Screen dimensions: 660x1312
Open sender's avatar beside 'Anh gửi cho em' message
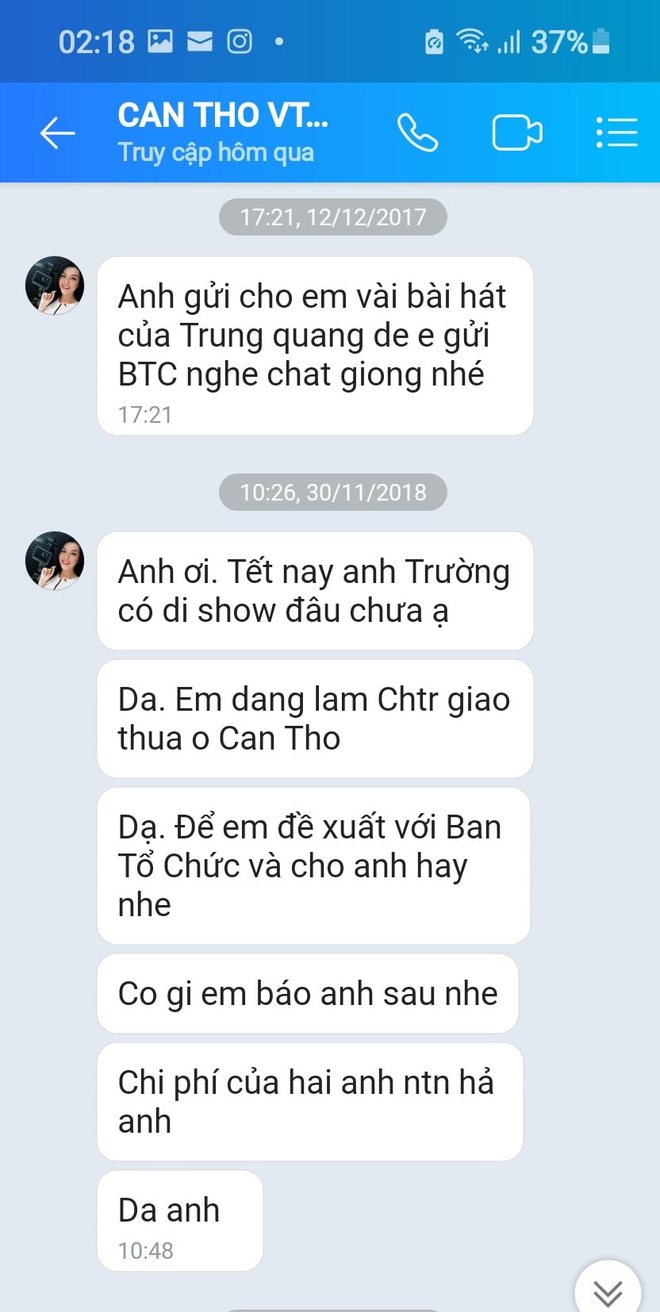pyautogui.click(x=54, y=286)
